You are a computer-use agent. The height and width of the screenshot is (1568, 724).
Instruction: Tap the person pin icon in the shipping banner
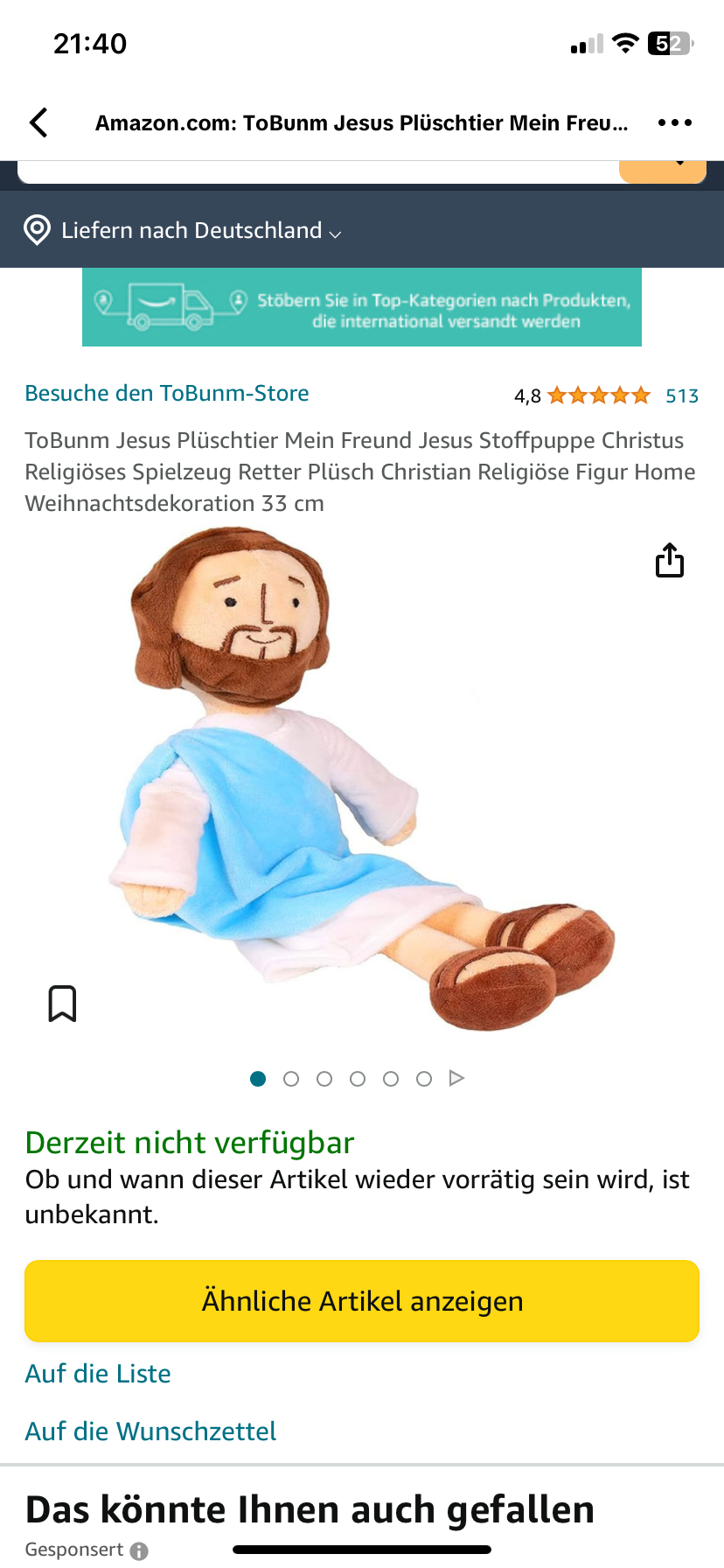(236, 297)
